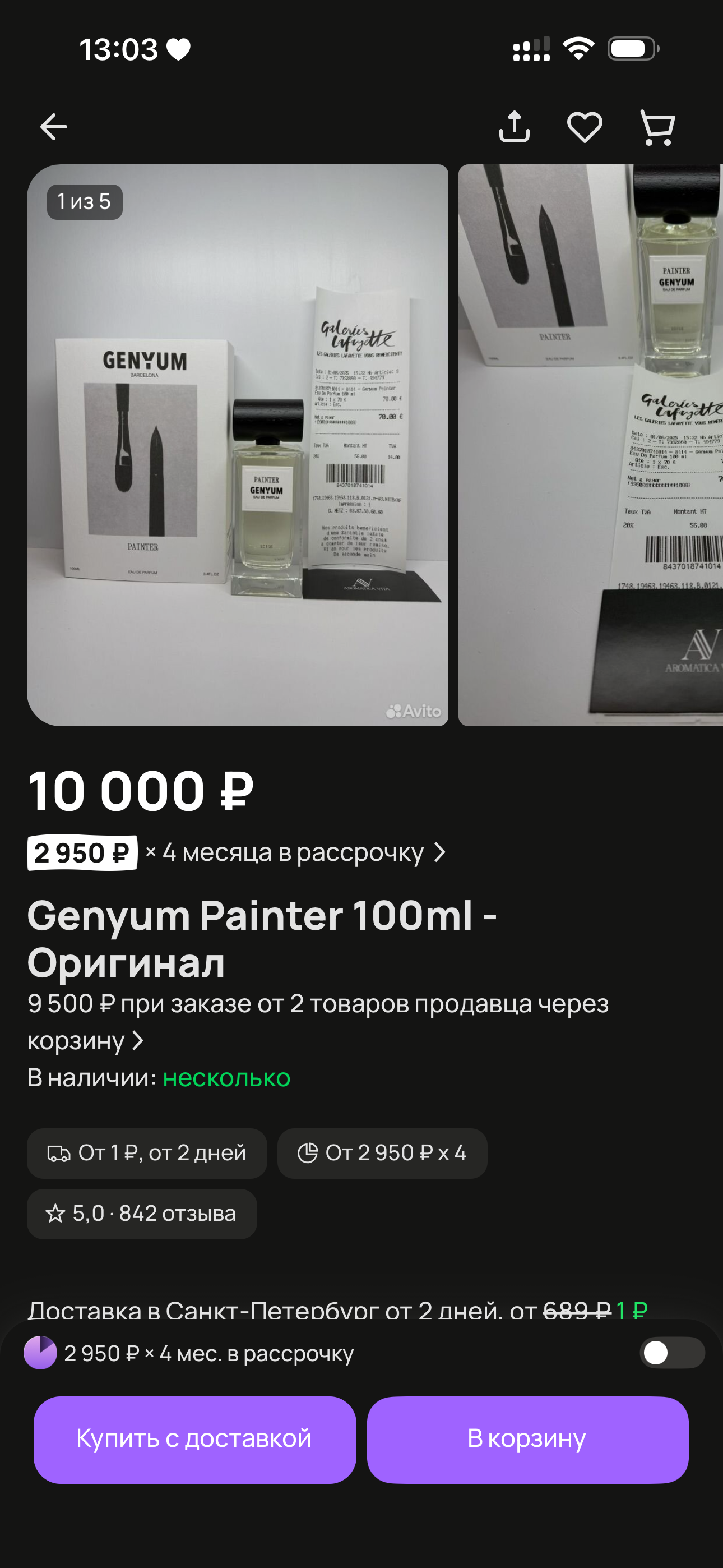Screen dimensions: 723x1568
Task: Add item with В корзину button
Action: point(527,1440)
